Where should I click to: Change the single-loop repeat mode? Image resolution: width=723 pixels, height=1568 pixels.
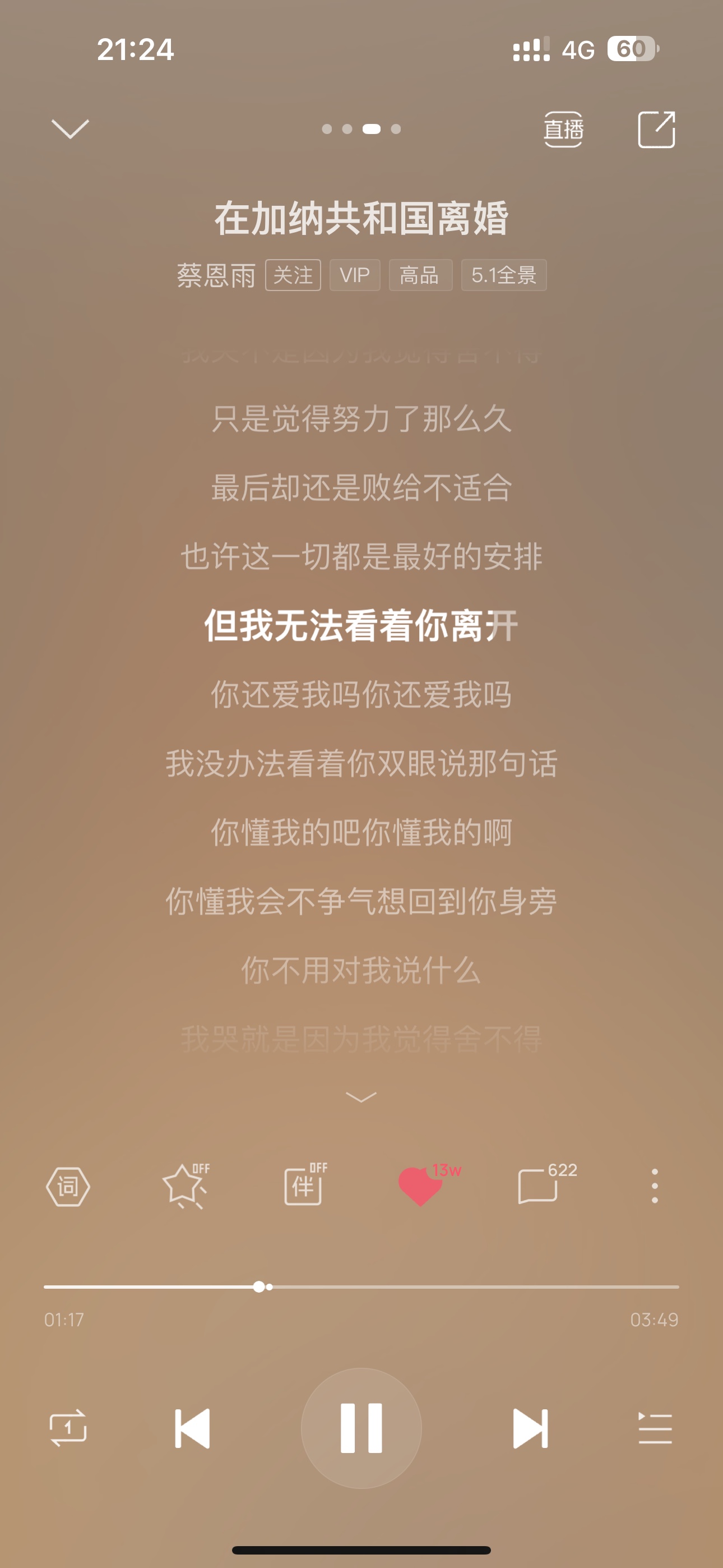coord(68,1428)
